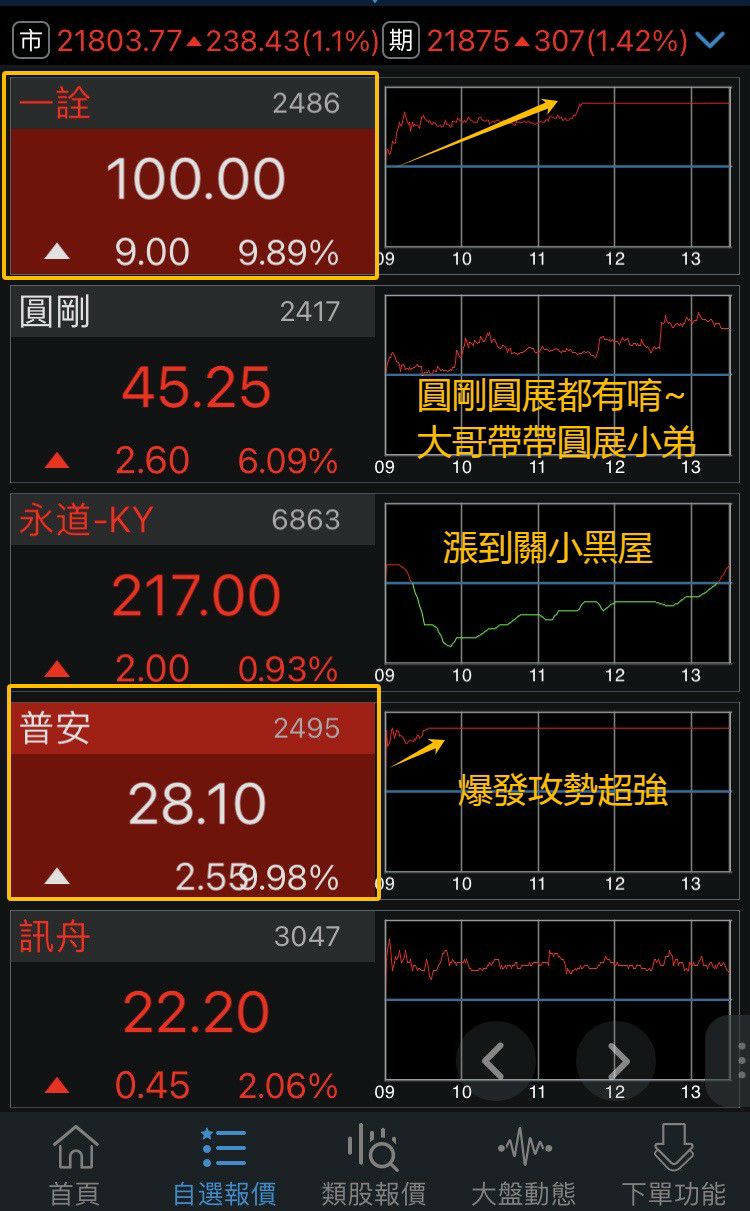This screenshot has width=750, height=1211.
Task: Open the 普安 2495 stock quote
Action: click(x=192, y=793)
